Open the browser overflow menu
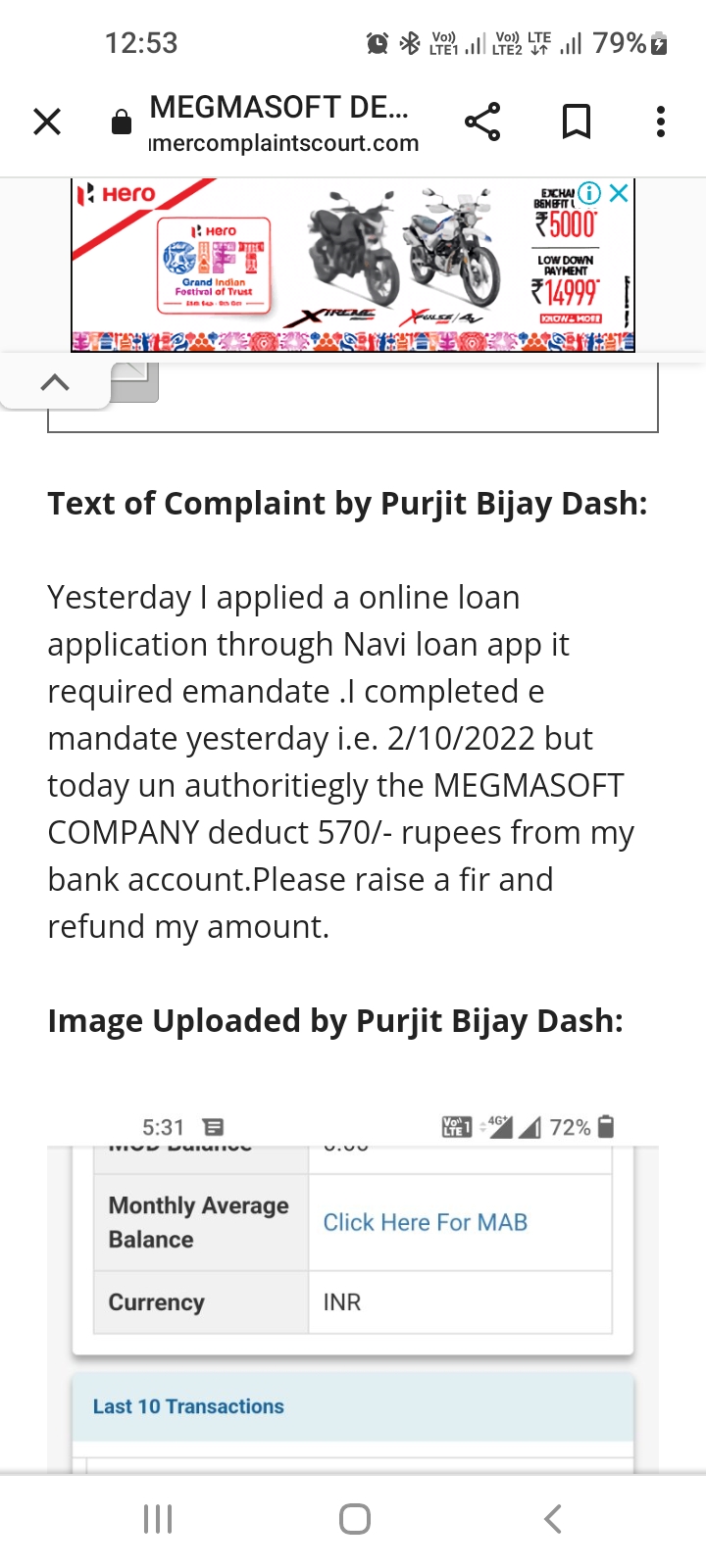 click(661, 122)
